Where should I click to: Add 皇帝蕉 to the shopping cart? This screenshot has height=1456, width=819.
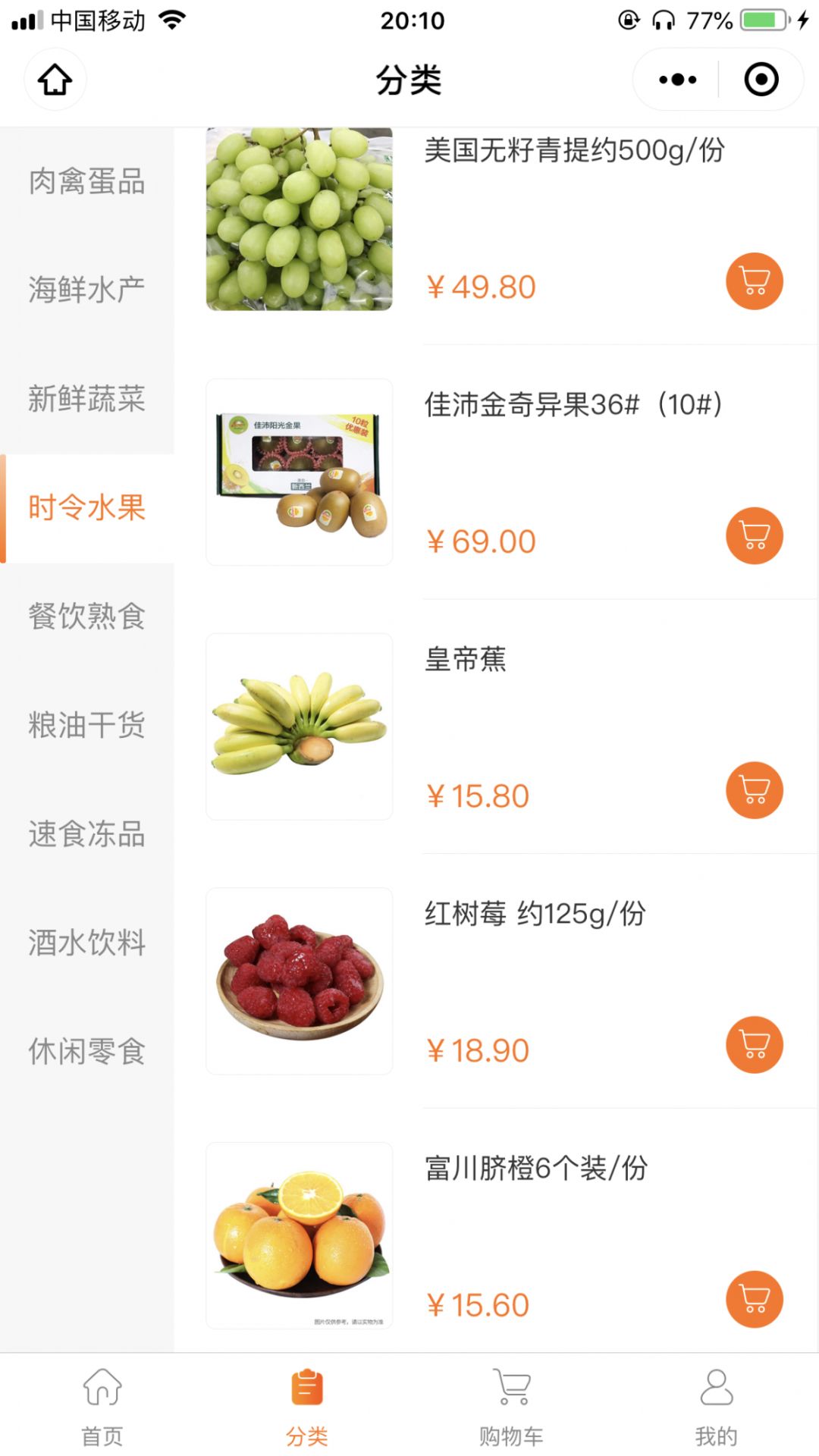(754, 790)
